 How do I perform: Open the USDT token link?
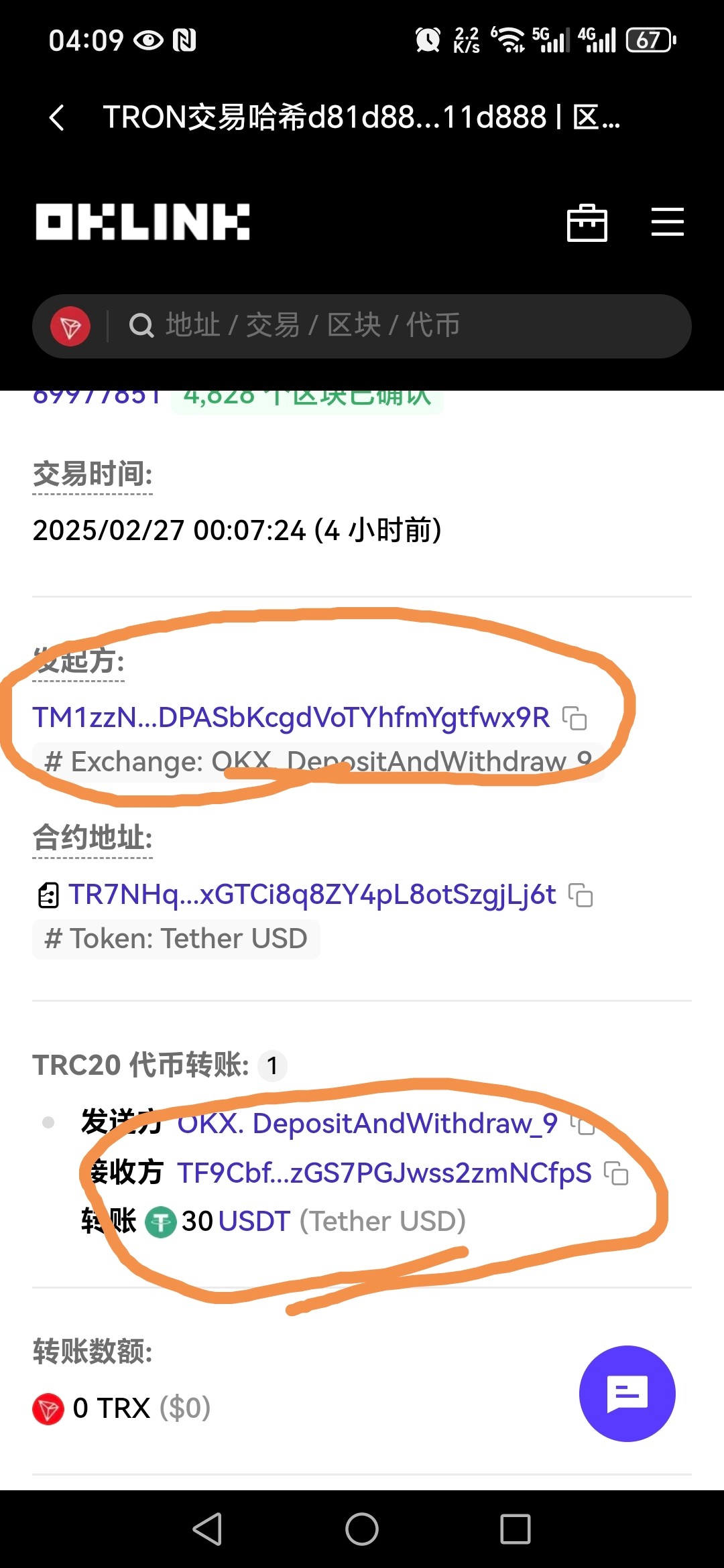point(254,1221)
